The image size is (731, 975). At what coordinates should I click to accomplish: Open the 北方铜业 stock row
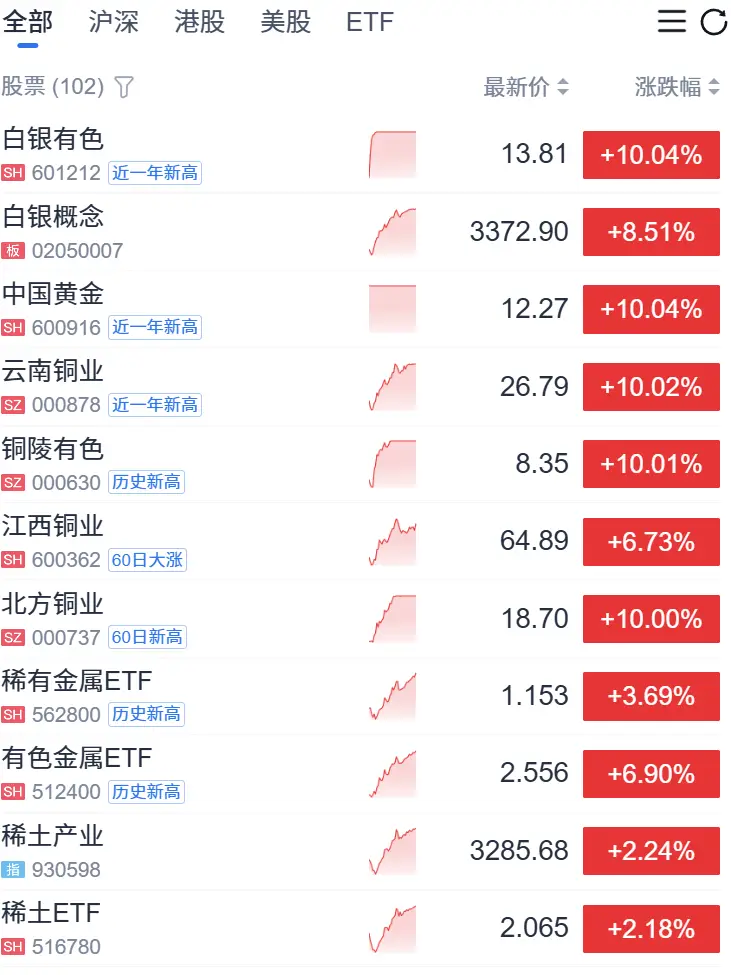[54, 604]
